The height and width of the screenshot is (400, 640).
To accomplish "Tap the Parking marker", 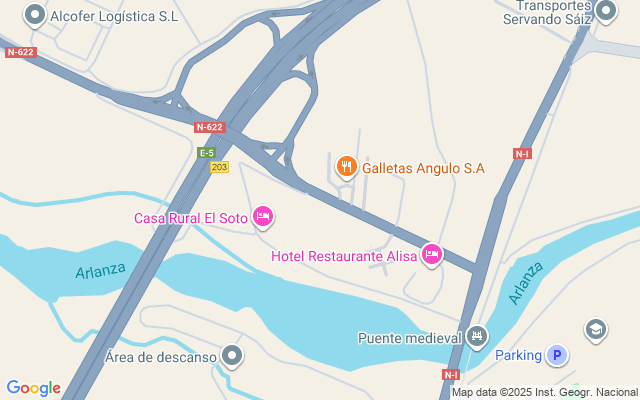I will tap(556, 355).
